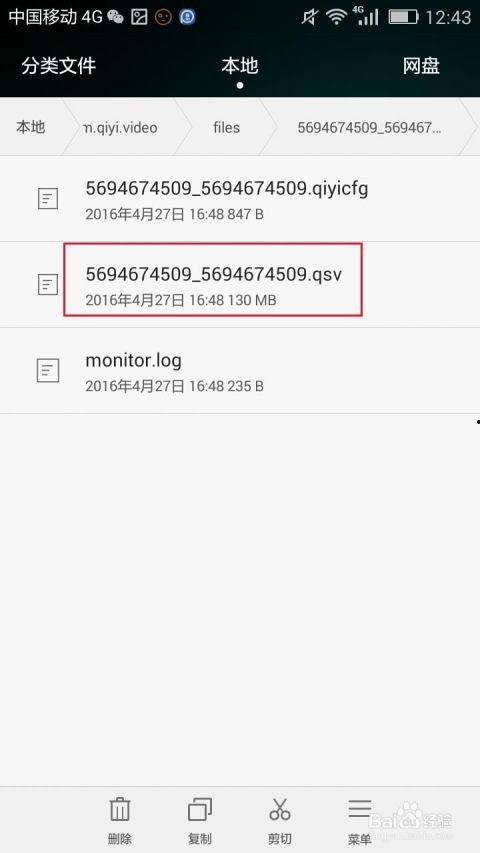
Task: Tap 删除 to delete the selection
Action: pyautogui.click(x=120, y=820)
